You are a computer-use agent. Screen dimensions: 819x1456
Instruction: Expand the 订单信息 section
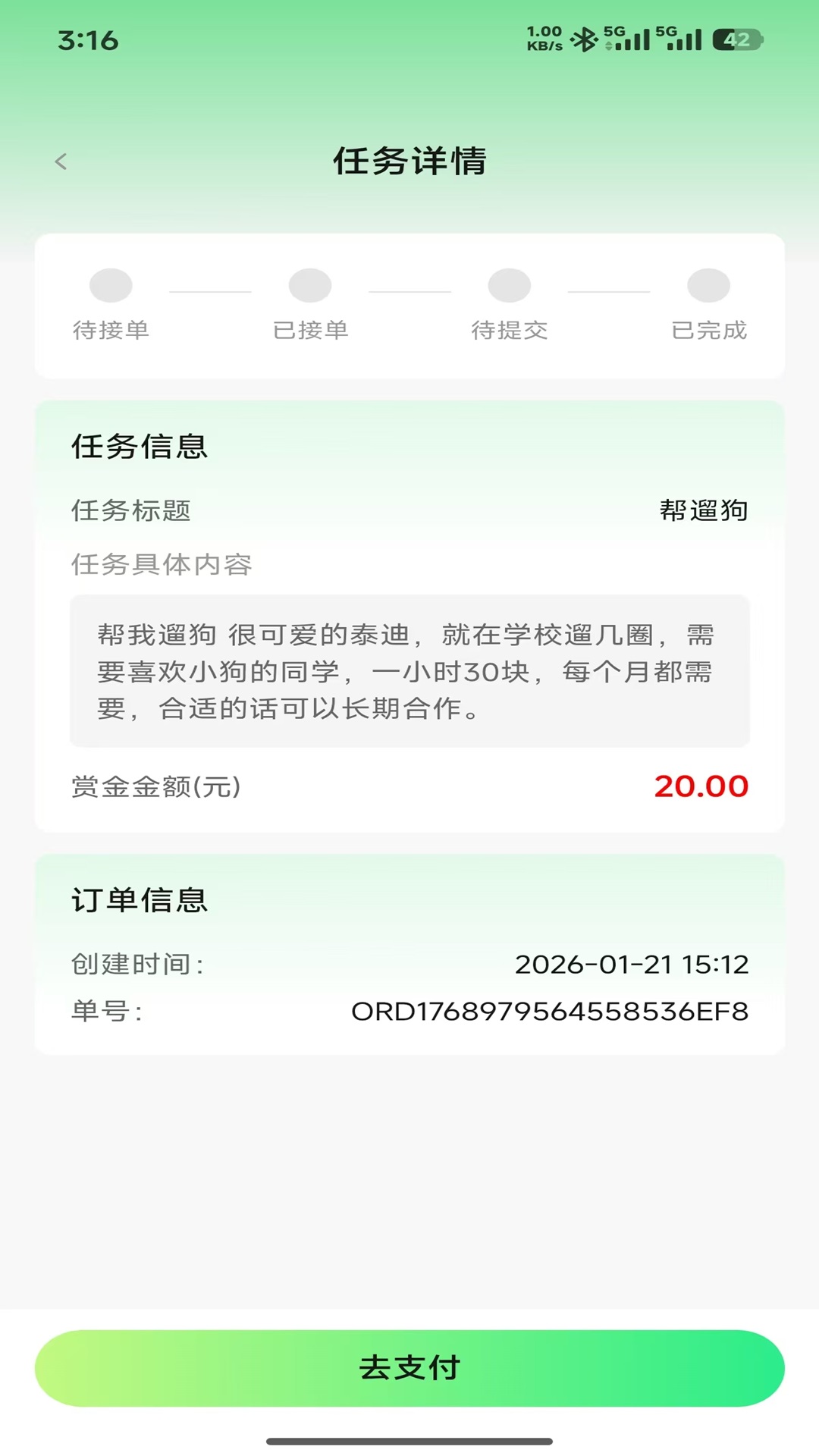pos(139,902)
